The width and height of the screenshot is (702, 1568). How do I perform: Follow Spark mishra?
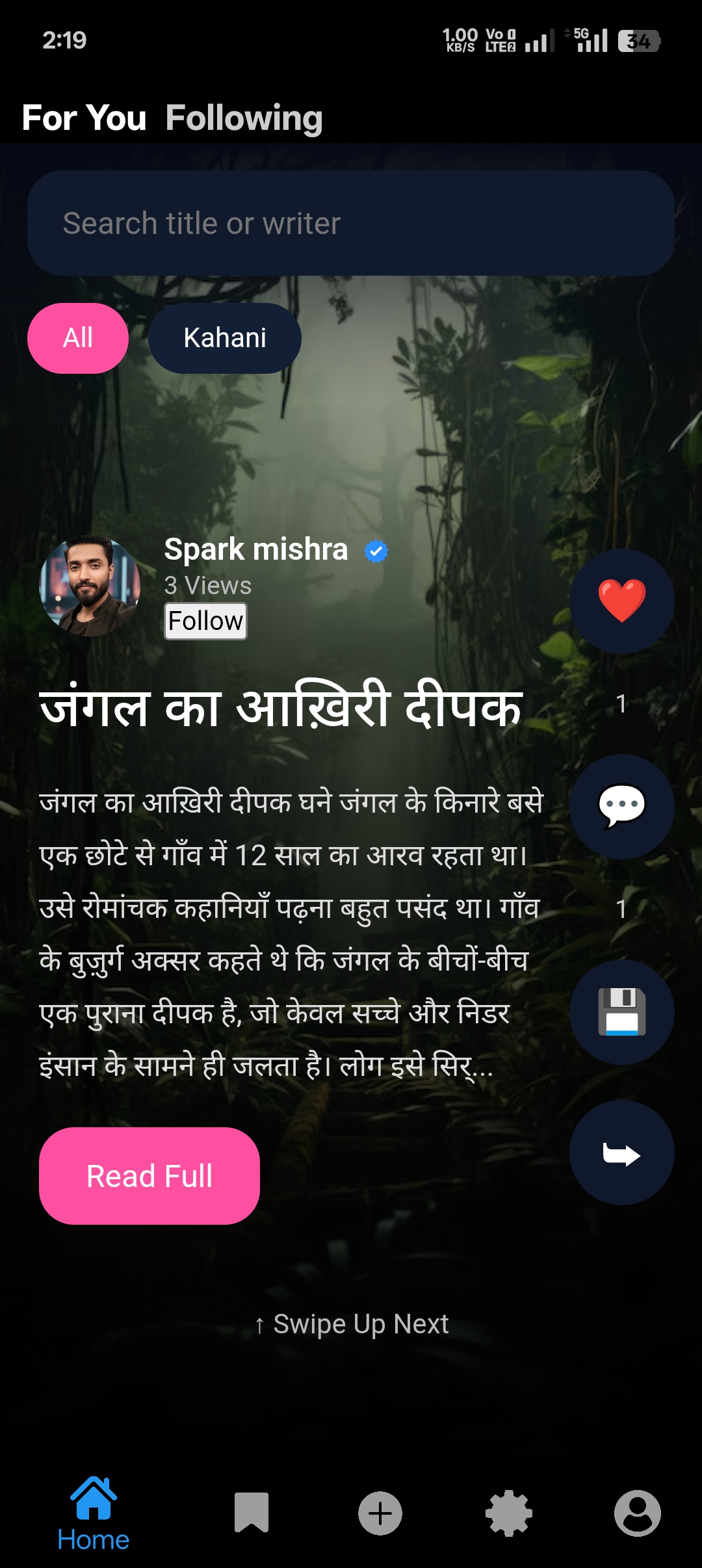pyautogui.click(x=205, y=621)
